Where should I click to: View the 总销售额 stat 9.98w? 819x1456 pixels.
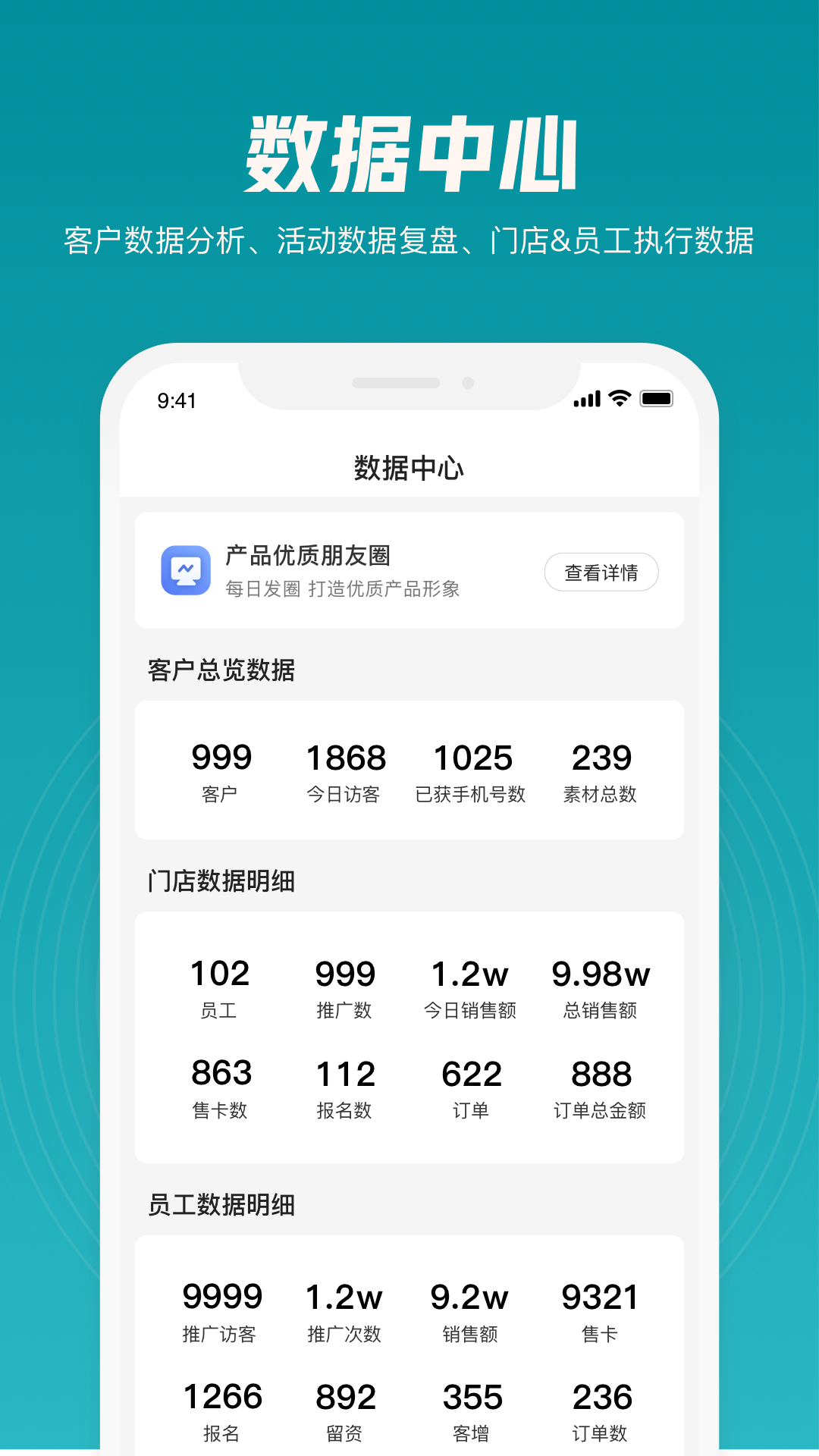point(601,973)
